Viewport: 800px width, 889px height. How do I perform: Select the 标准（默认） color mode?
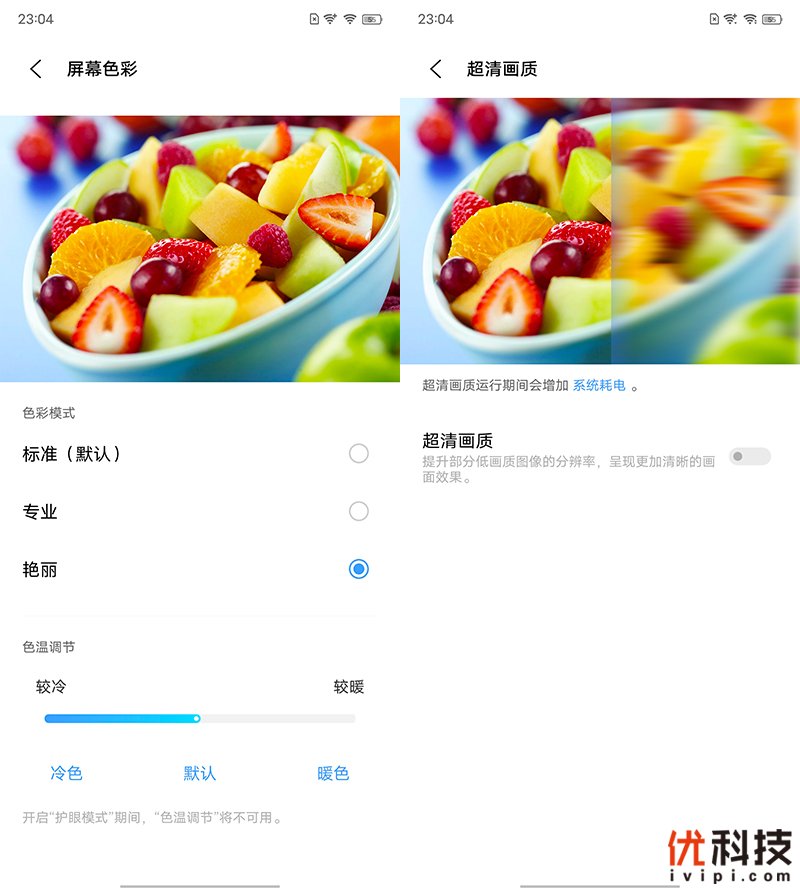(358, 454)
